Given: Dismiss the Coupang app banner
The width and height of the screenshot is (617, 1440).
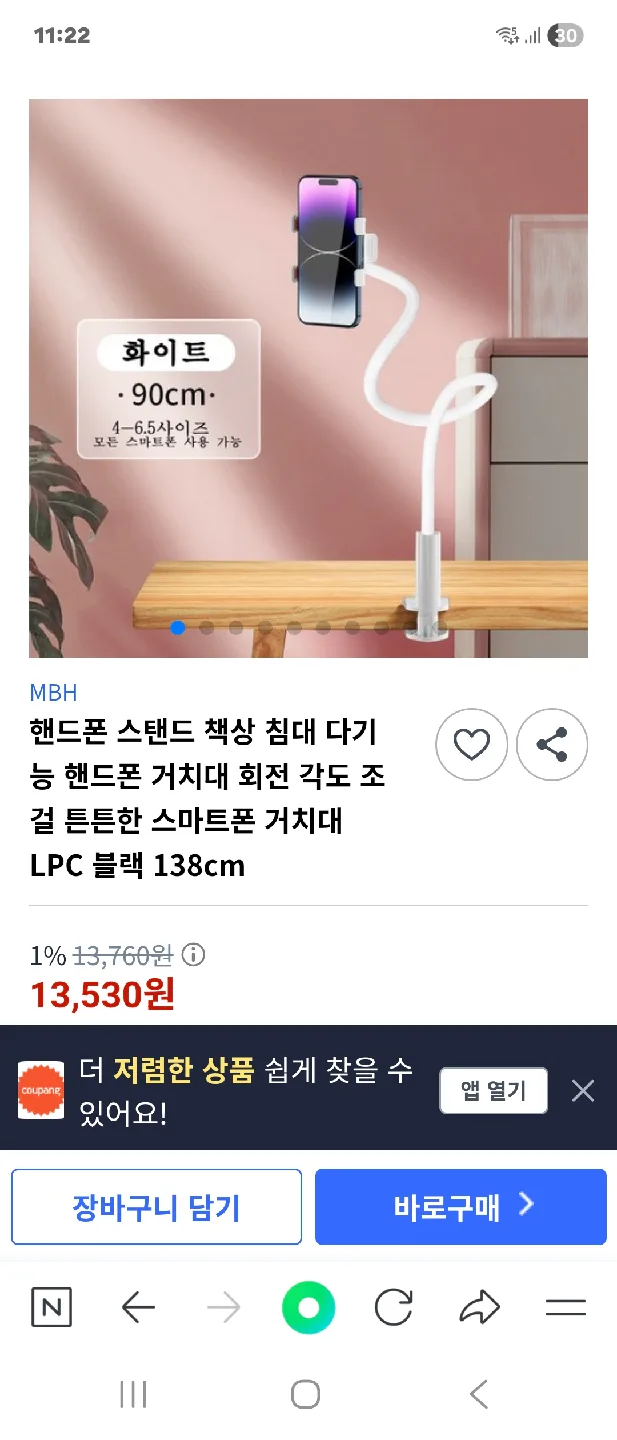Looking at the screenshot, I should [x=583, y=1090].
